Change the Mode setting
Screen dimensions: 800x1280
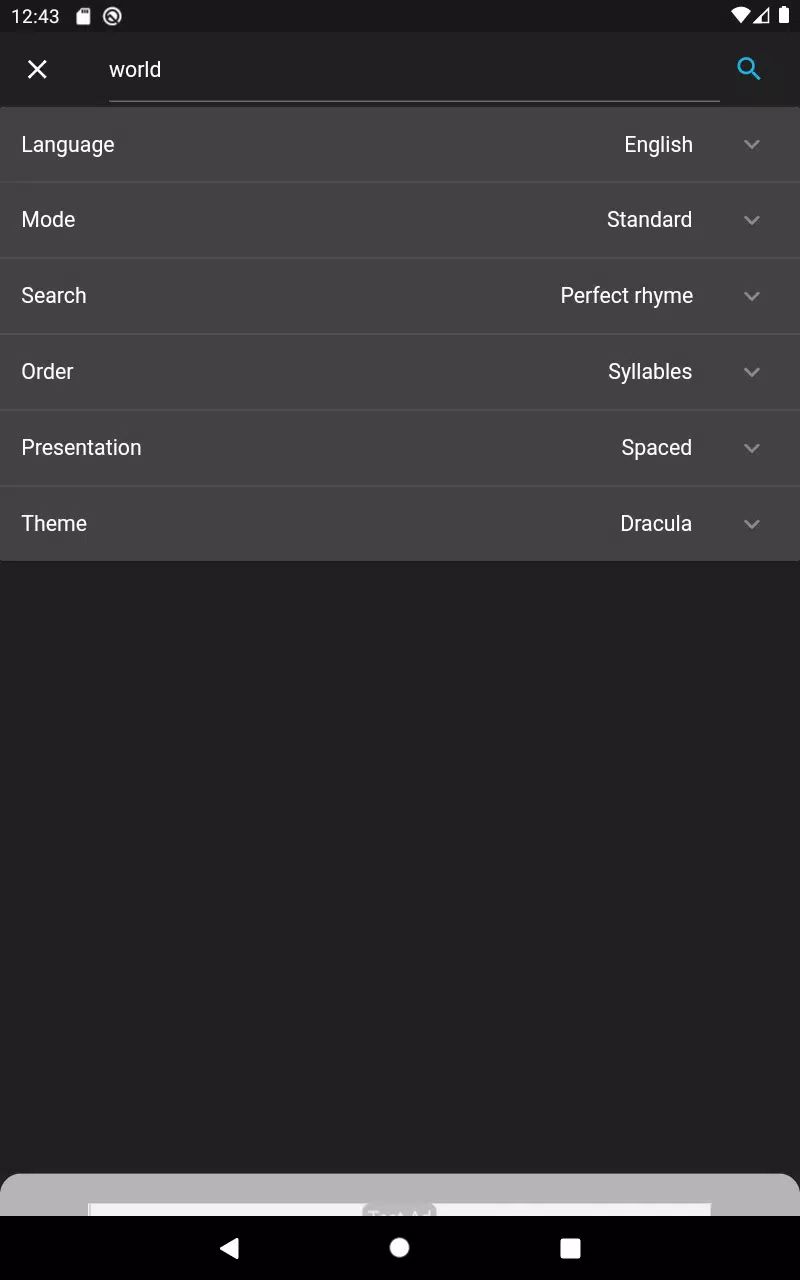coord(400,220)
